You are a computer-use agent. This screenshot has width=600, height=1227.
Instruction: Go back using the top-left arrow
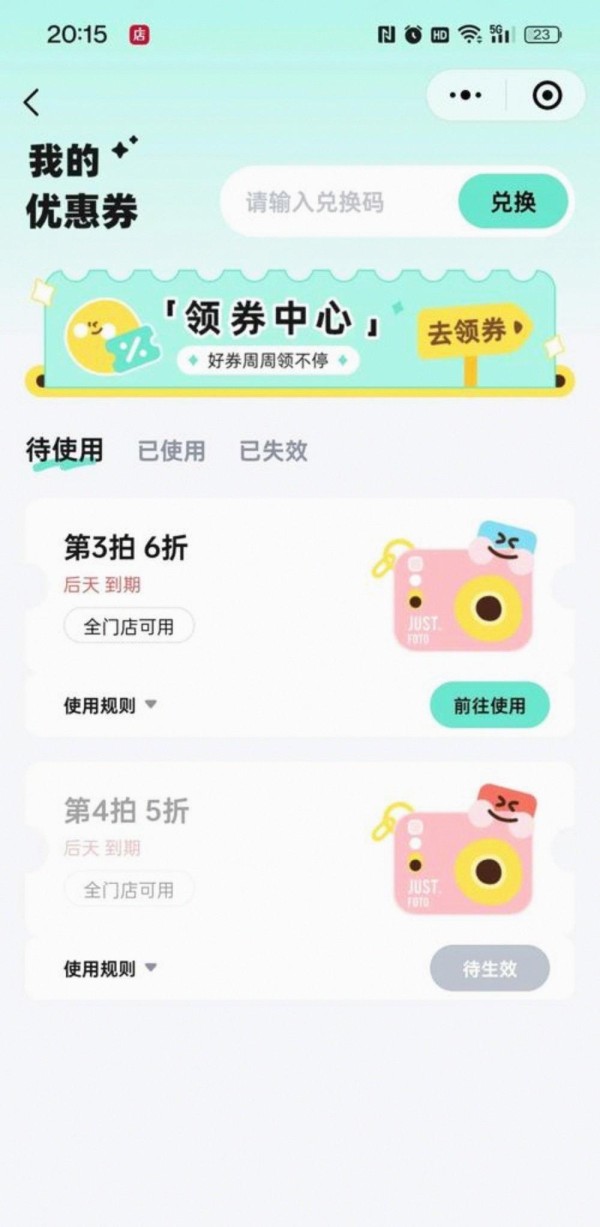32,101
